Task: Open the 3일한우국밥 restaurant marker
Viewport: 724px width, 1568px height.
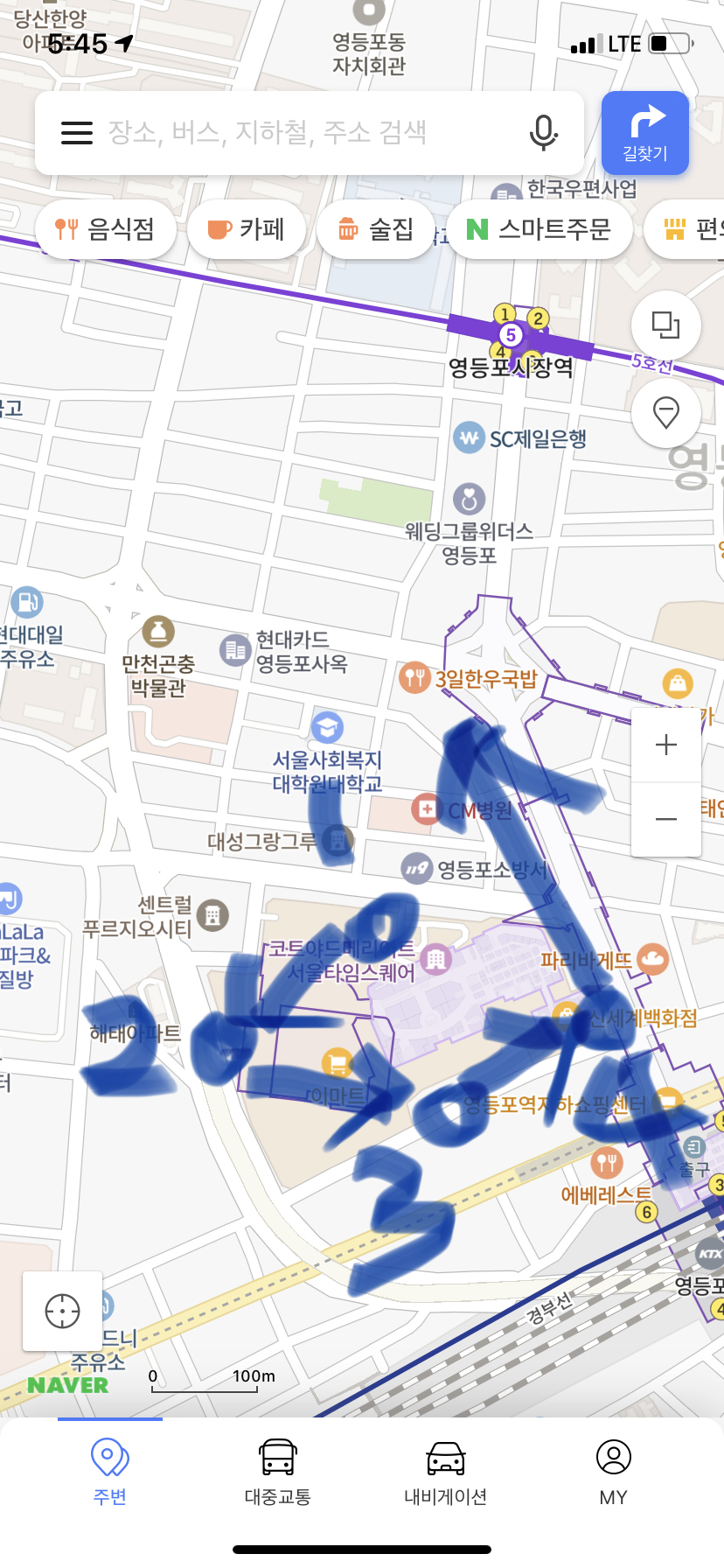Action: click(x=414, y=678)
